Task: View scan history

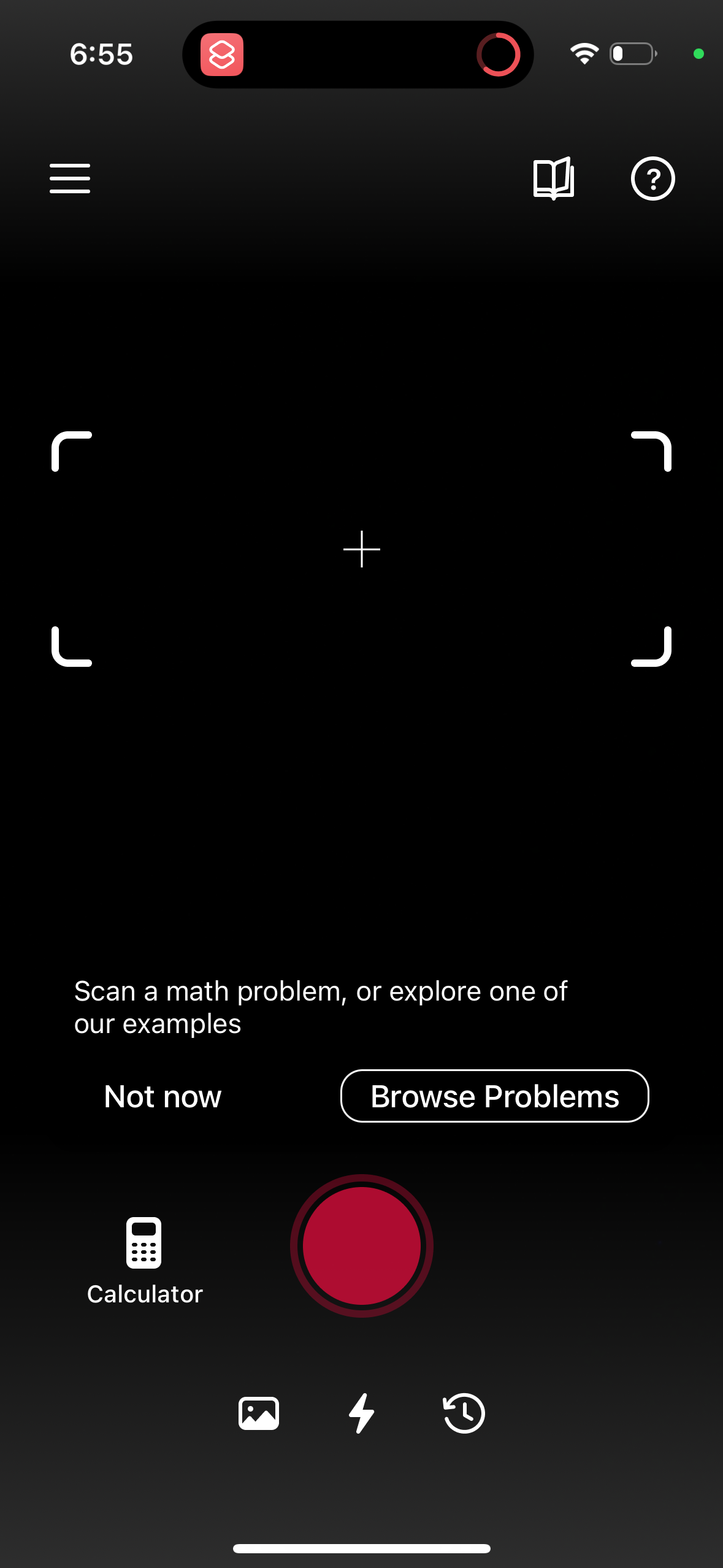Action: point(463,1412)
